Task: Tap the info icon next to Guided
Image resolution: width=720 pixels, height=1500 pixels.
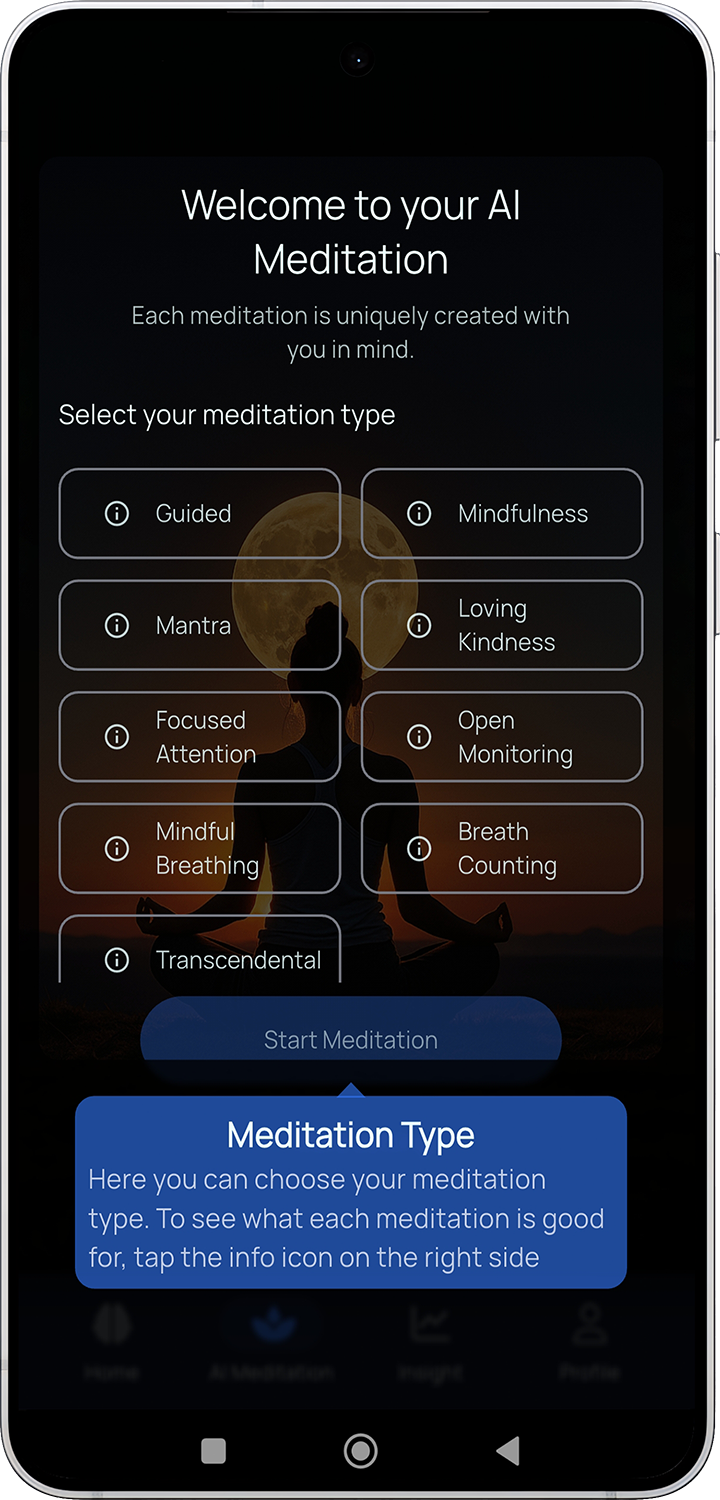Action: point(117,514)
